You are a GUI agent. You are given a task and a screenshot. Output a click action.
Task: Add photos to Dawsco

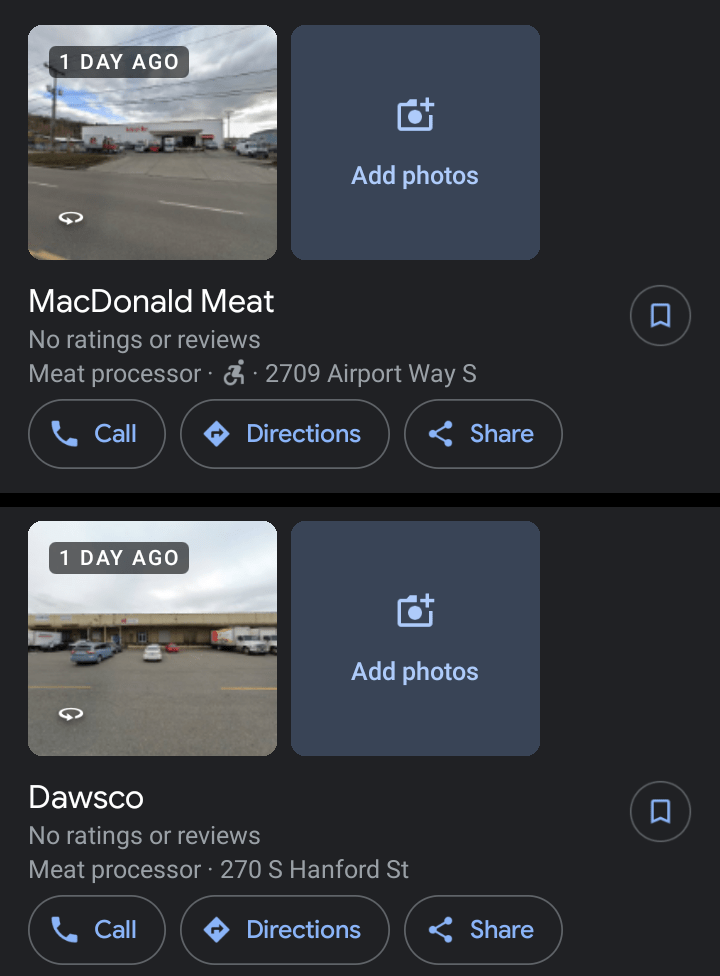tap(415, 638)
